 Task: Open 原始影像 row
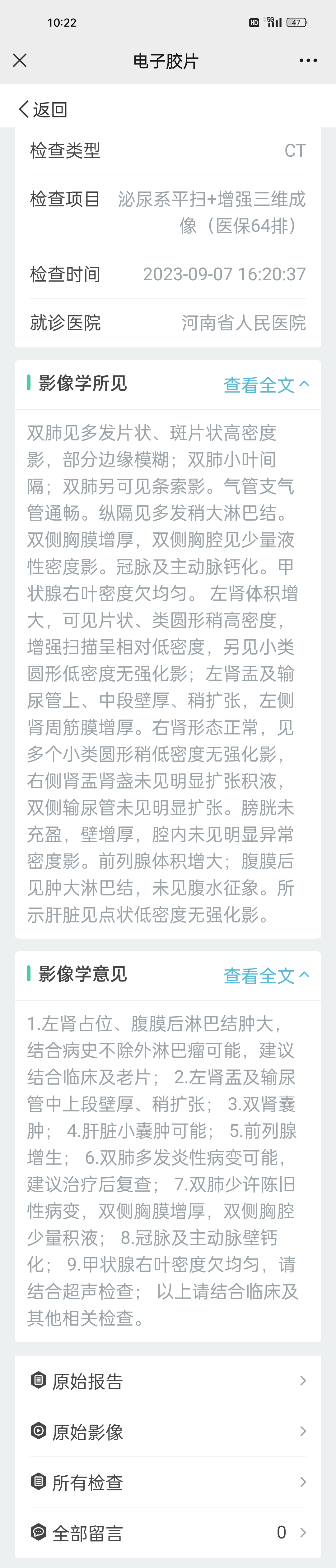click(x=168, y=1432)
